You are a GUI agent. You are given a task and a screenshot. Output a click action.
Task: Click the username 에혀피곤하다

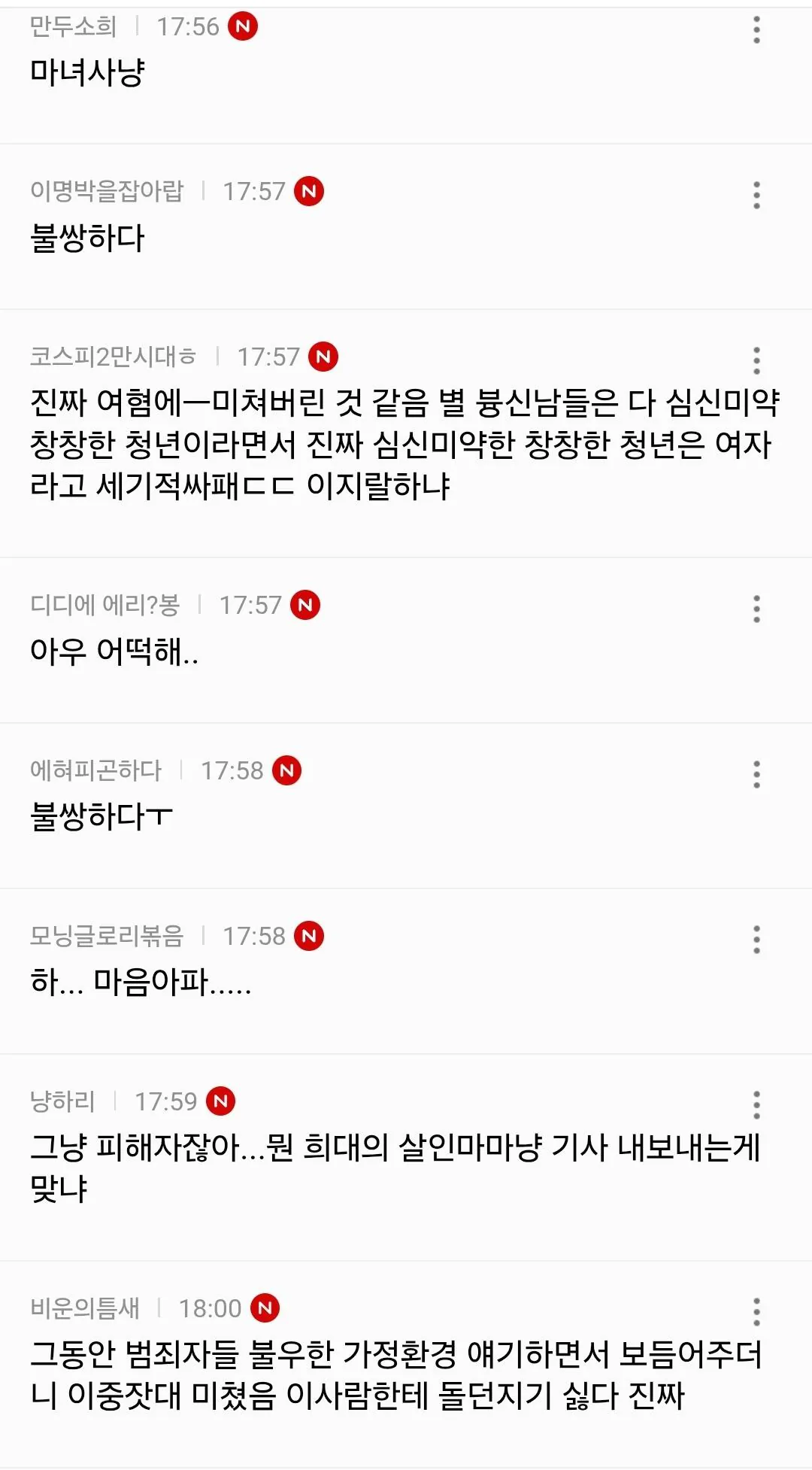tap(98, 770)
